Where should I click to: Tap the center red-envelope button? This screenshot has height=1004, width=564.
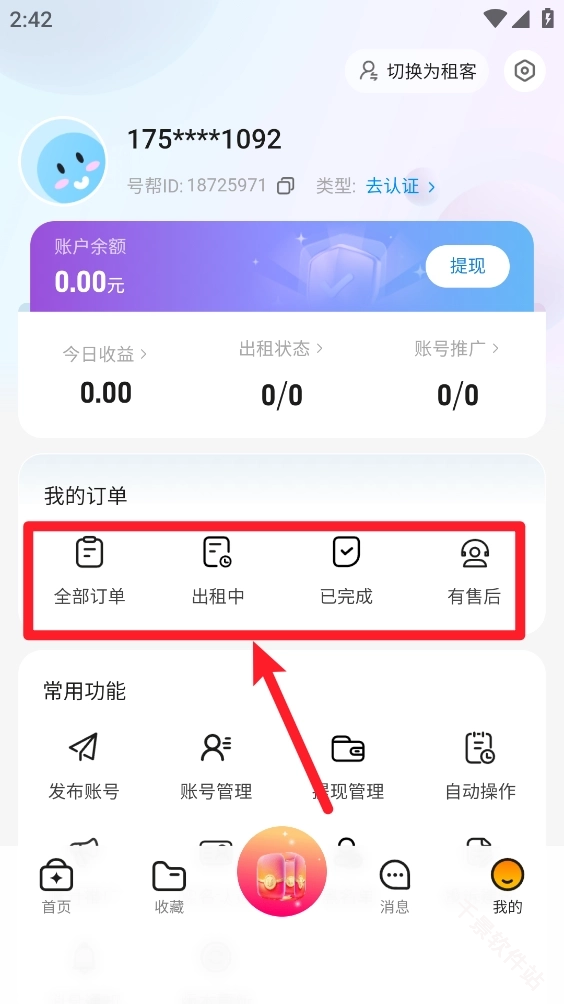[x=282, y=871]
